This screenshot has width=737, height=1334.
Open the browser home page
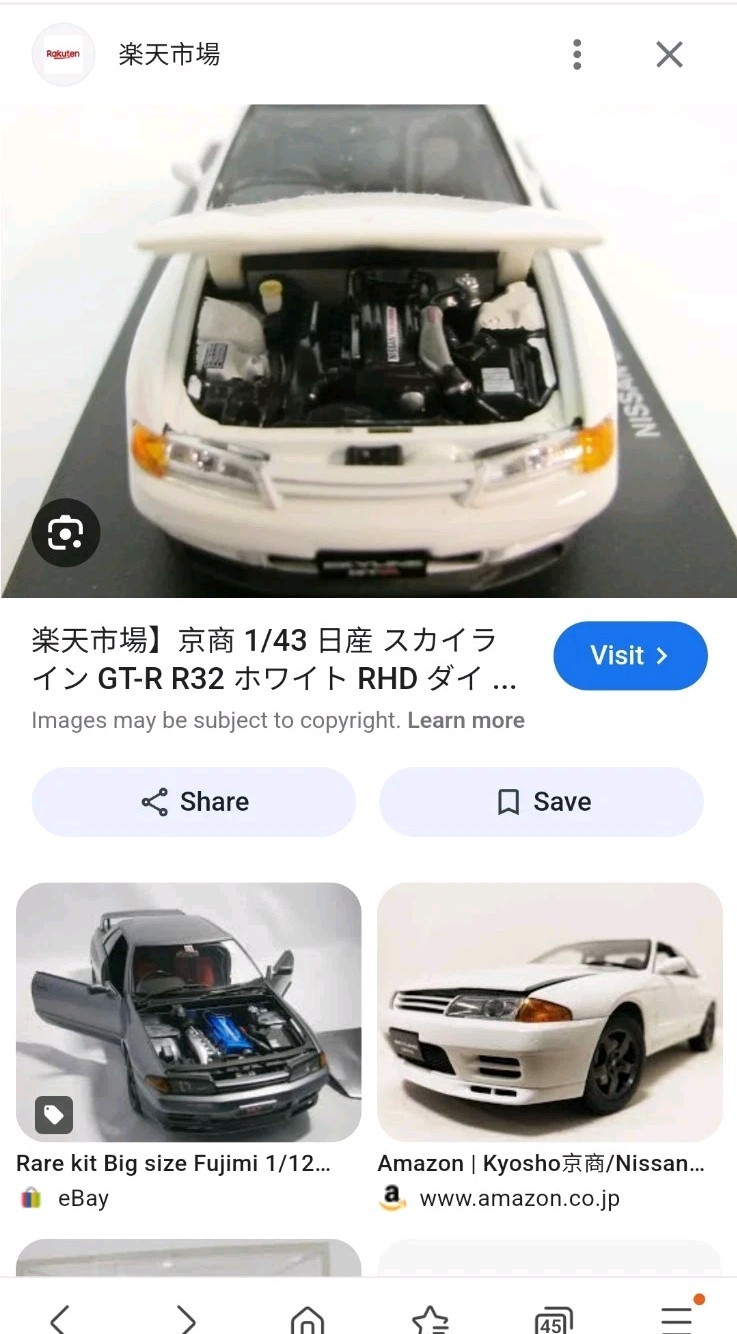click(x=307, y=1318)
